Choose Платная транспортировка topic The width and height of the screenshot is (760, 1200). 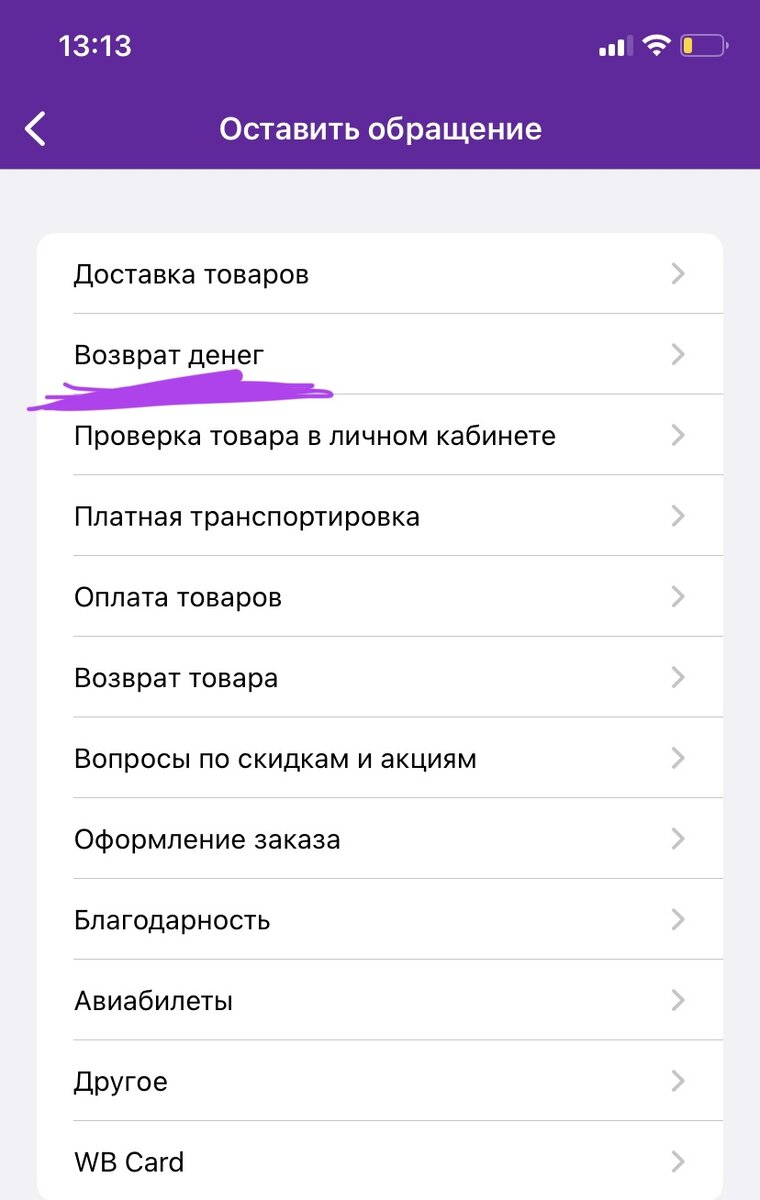click(380, 517)
